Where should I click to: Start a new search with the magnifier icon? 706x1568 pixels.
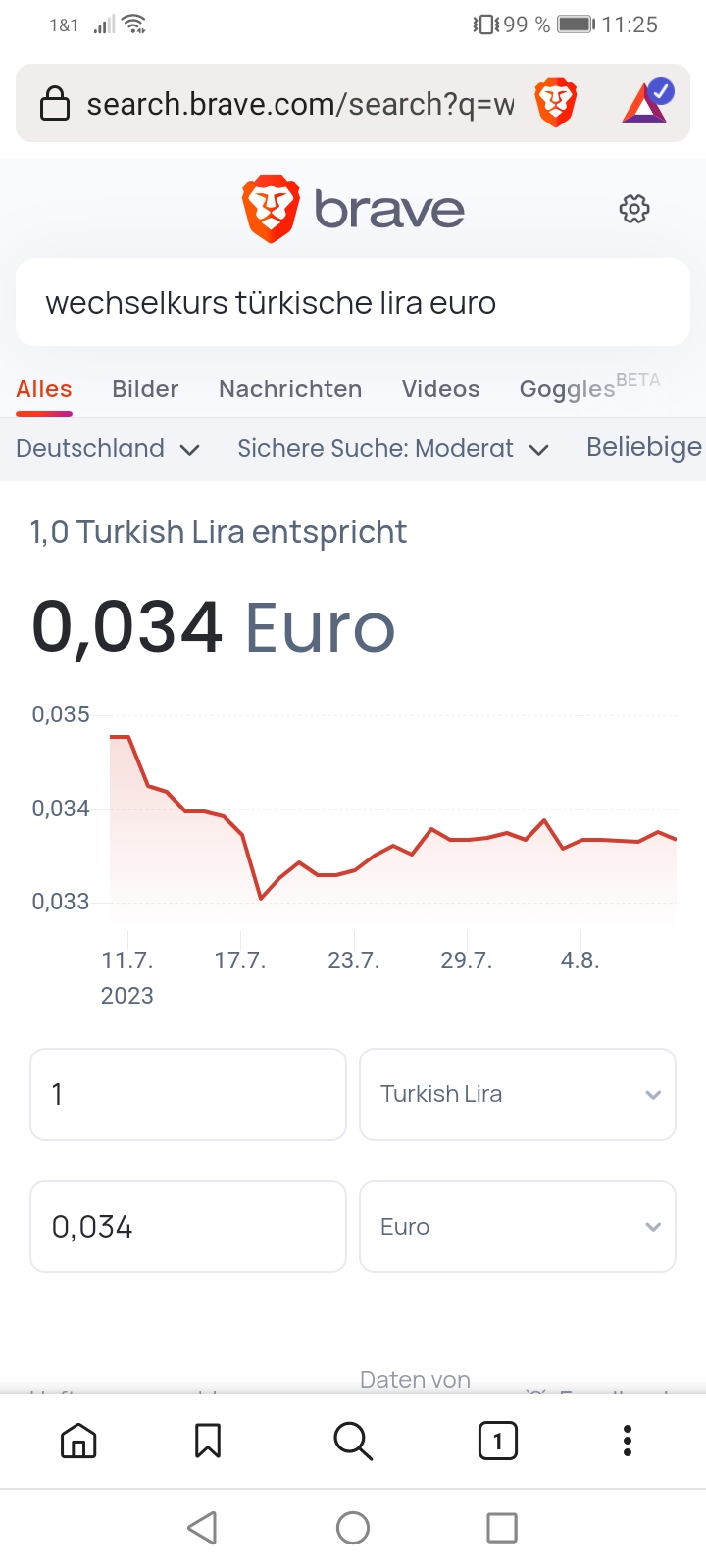tap(353, 1441)
